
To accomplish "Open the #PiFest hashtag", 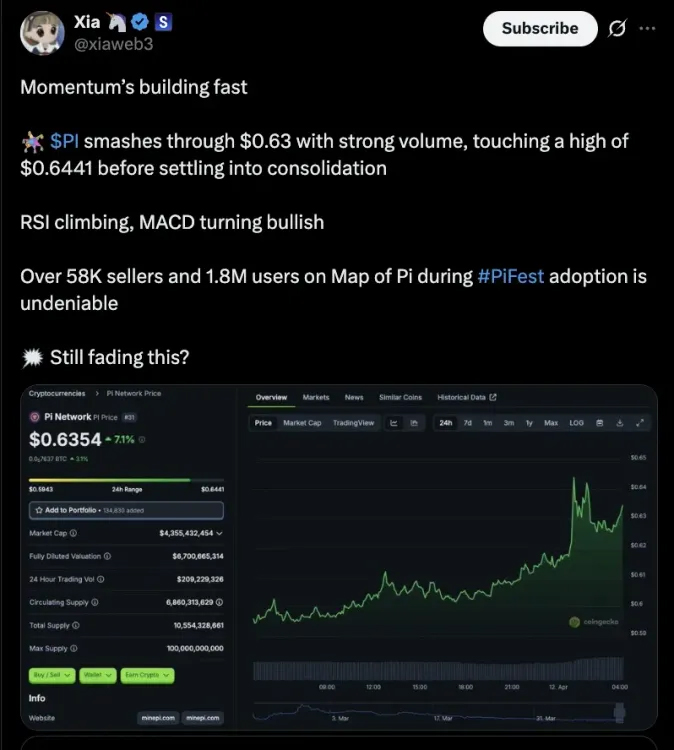I will [511, 275].
